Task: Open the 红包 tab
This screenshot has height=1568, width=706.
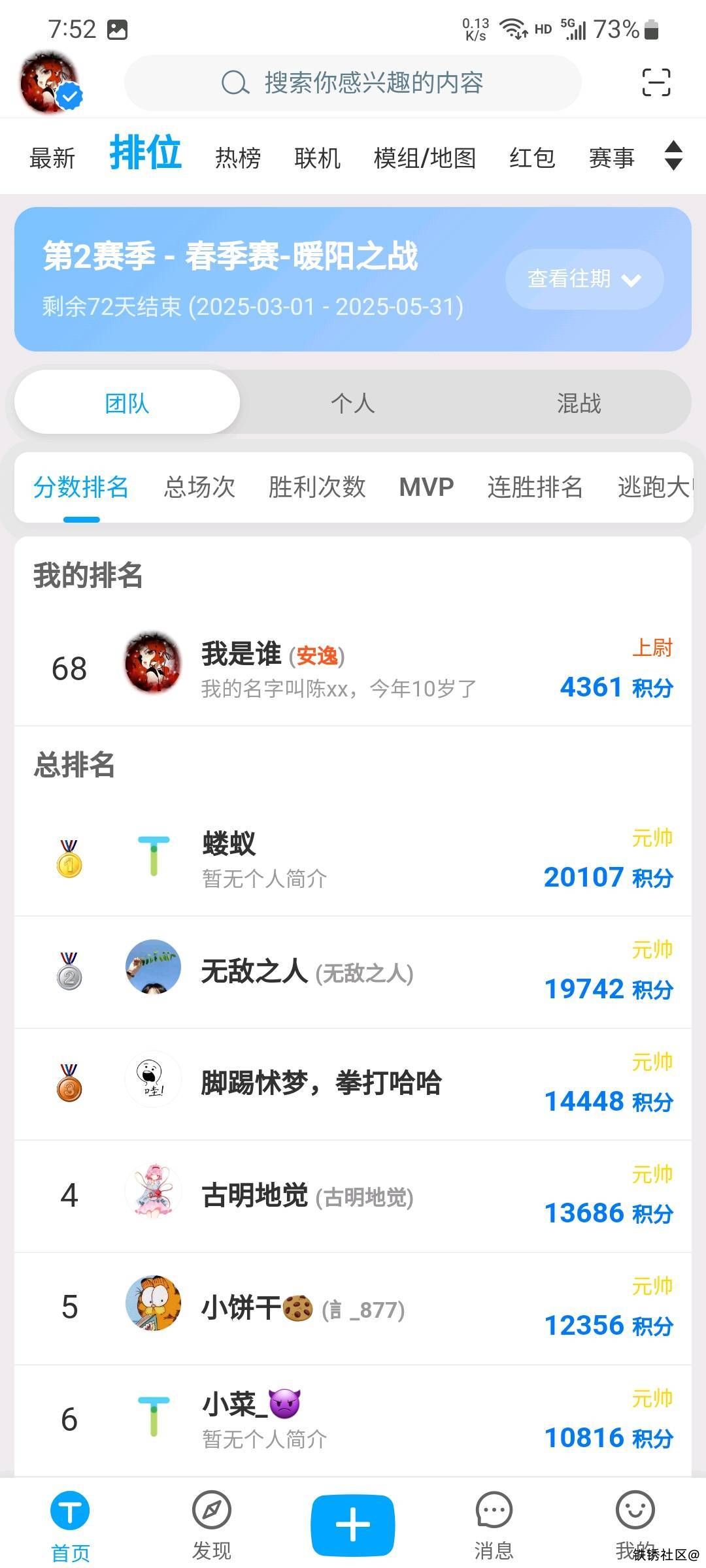Action: [x=532, y=158]
